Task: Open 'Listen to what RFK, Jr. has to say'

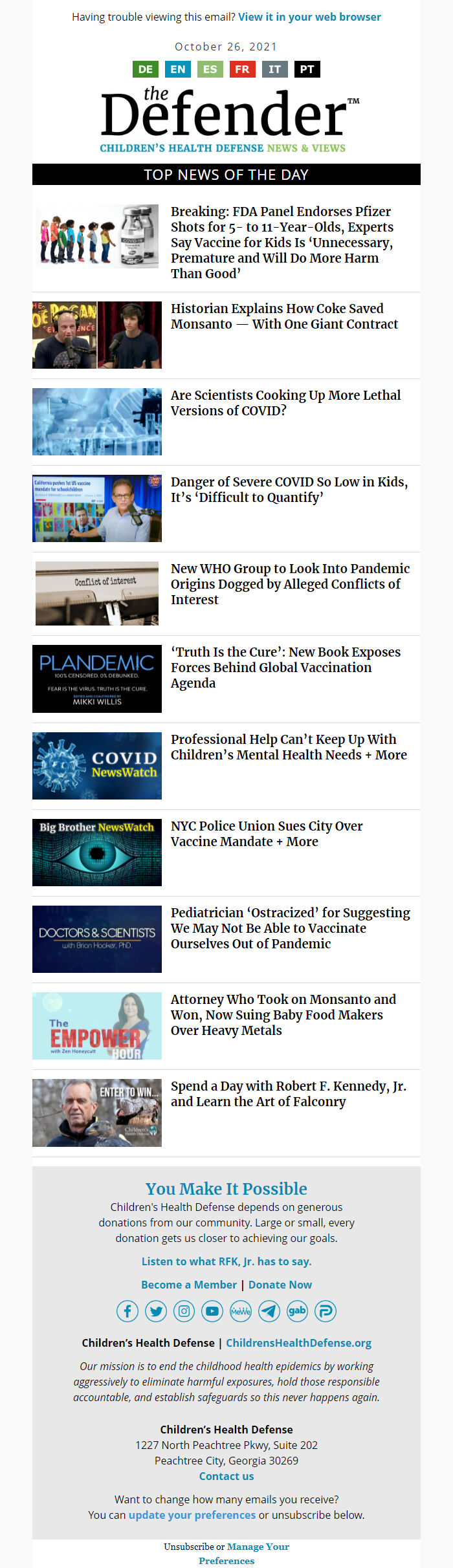Action: (x=226, y=1261)
